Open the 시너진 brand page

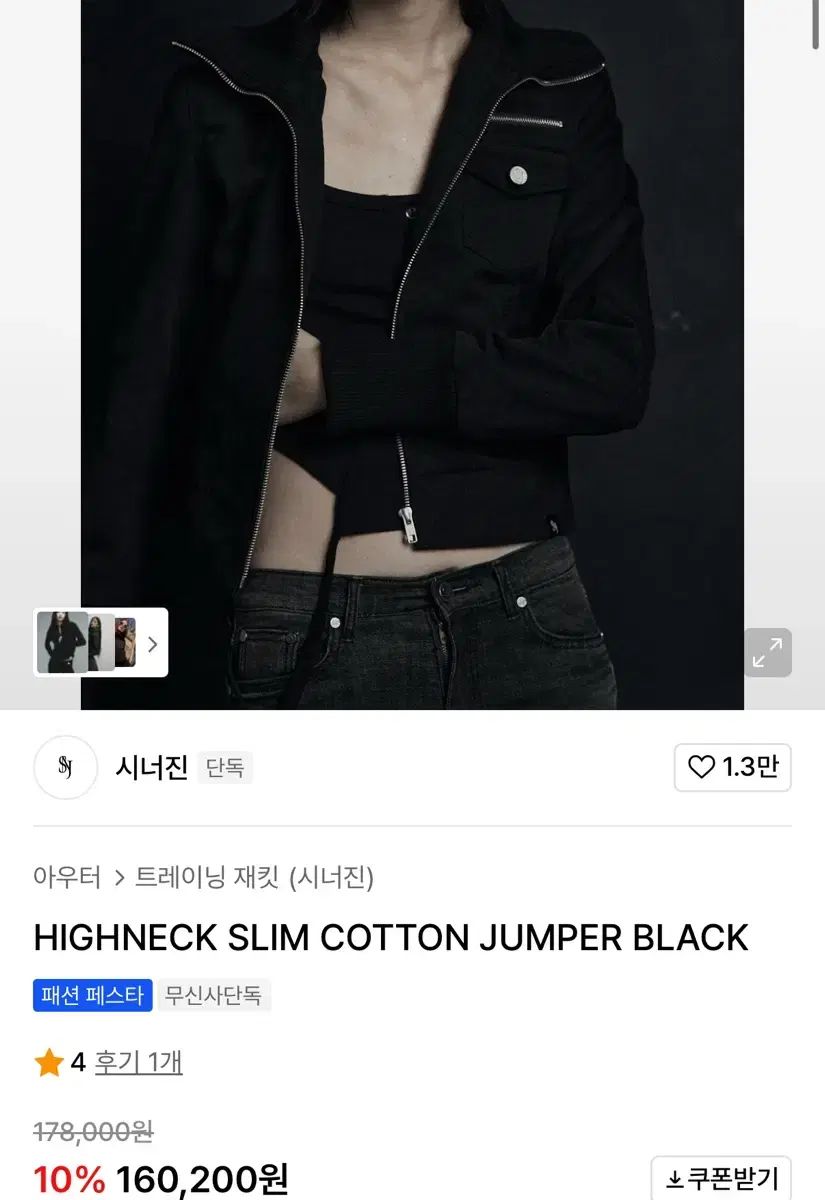tap(151, 767)
